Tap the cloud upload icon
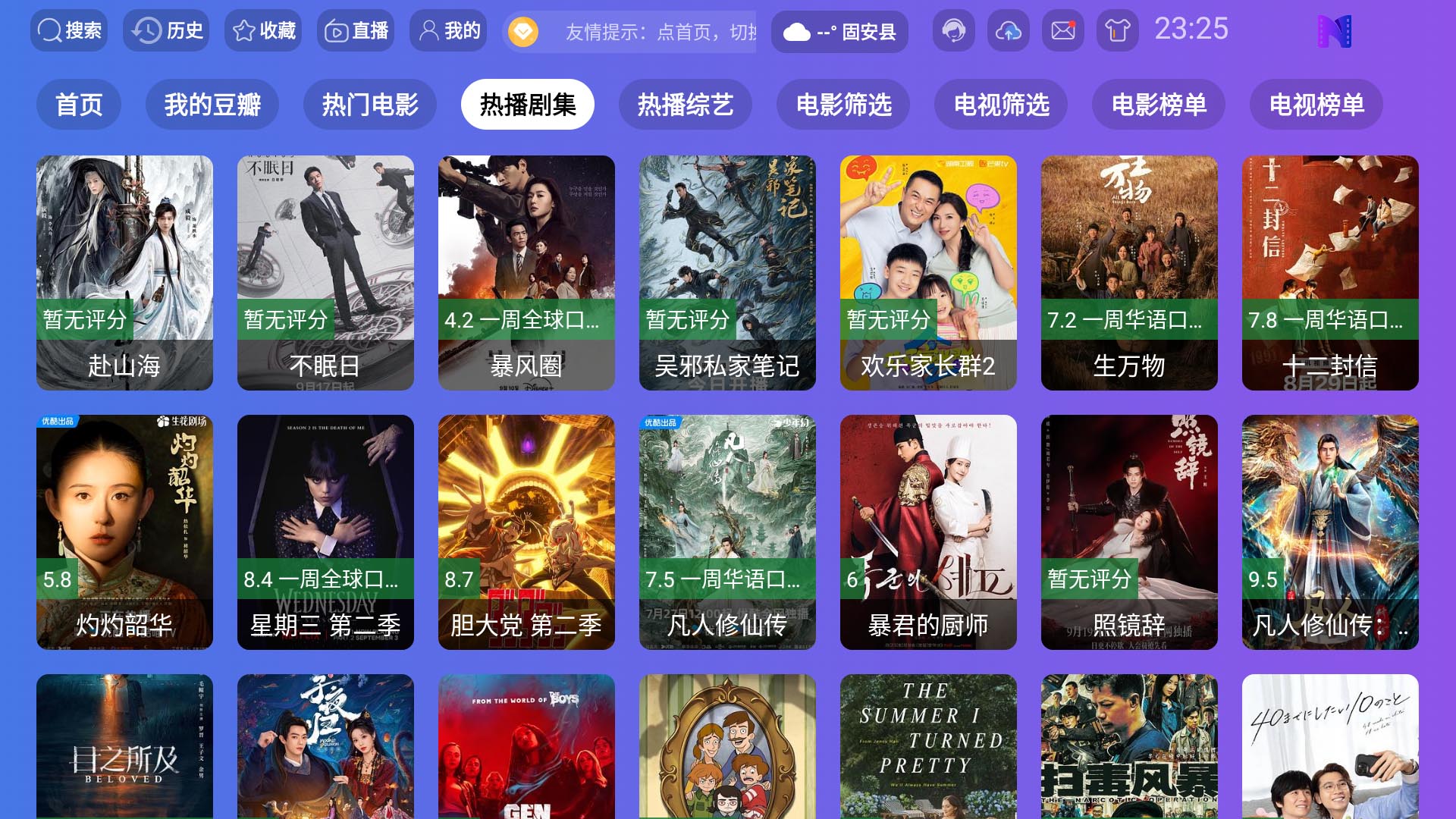The image size is (1456, 819). click(1008, 31)
